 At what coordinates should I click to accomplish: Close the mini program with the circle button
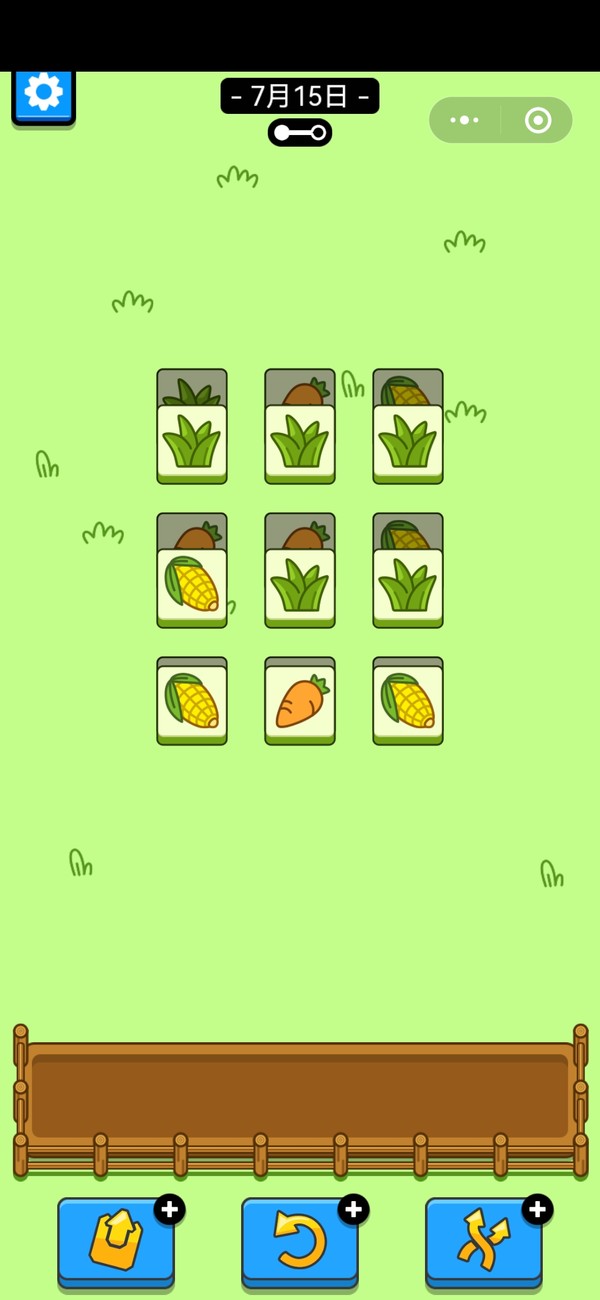[538, 120]
